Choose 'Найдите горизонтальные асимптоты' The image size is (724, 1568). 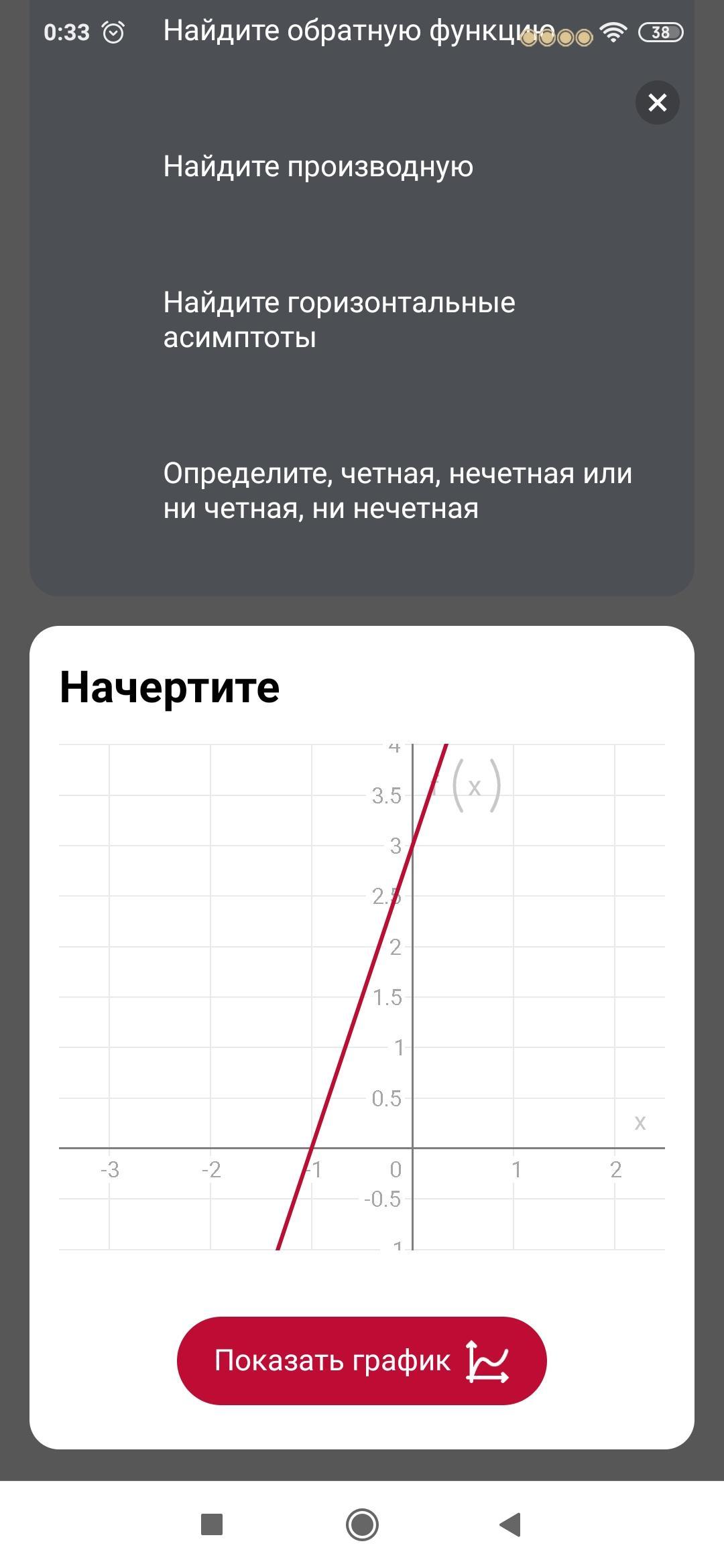coord(339,320)
